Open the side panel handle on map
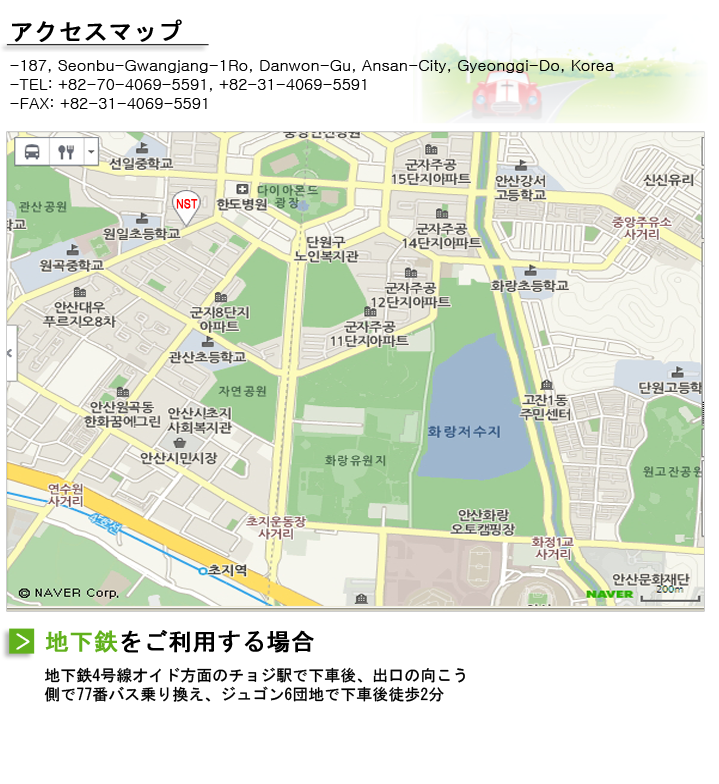 pos(11,354)
